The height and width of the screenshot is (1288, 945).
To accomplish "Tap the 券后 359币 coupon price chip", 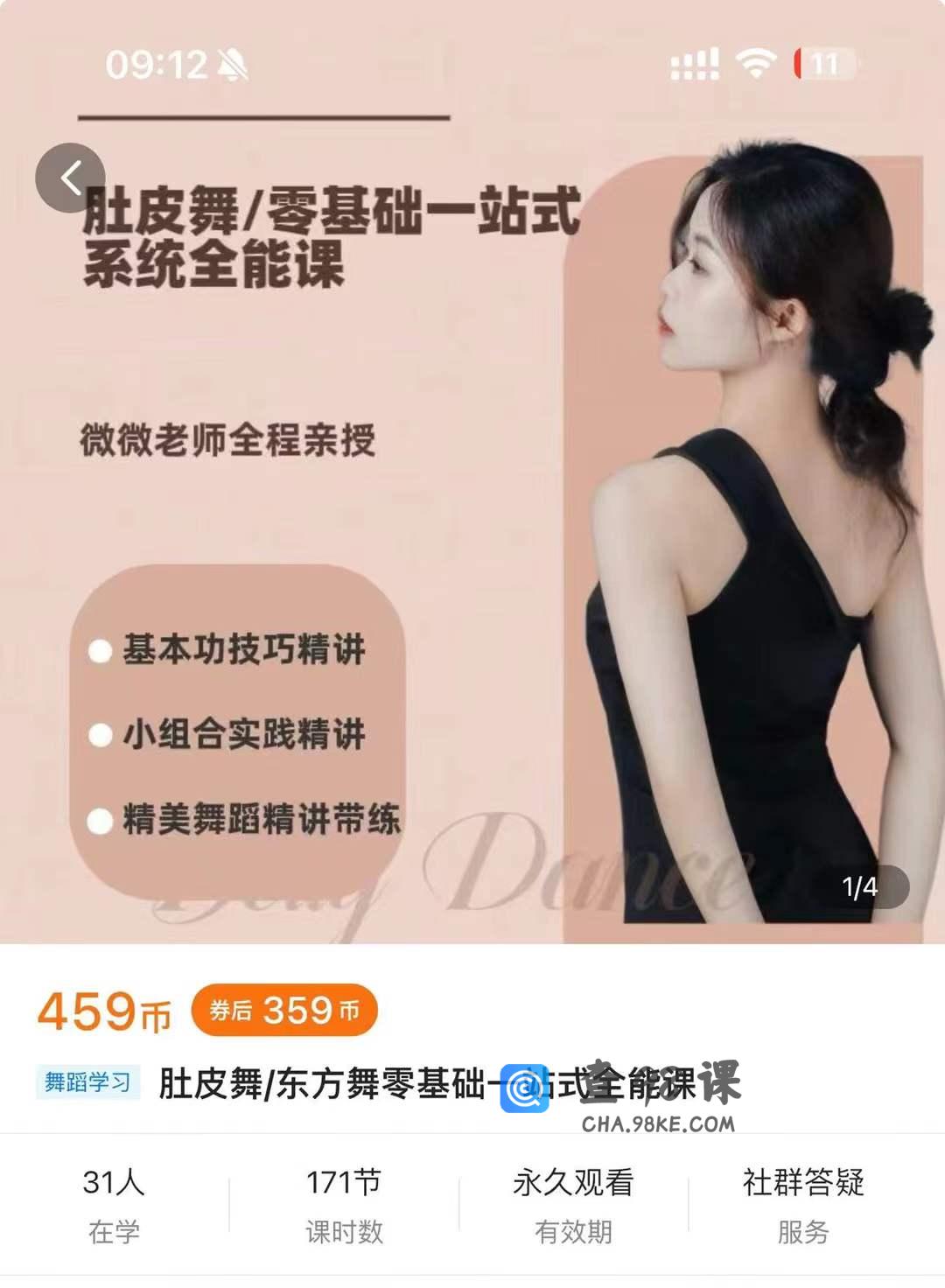I will coord(284,1010).
